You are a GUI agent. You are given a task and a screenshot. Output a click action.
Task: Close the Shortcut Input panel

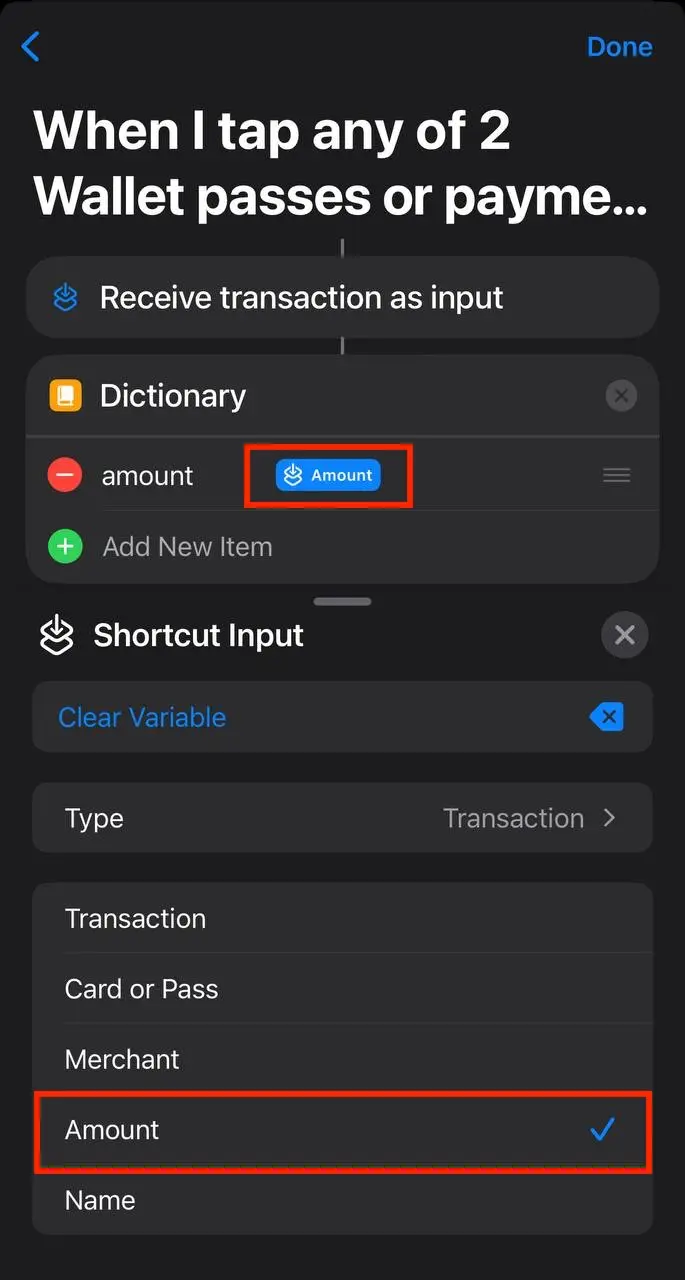pyautogui.click(x=625, y=635)
